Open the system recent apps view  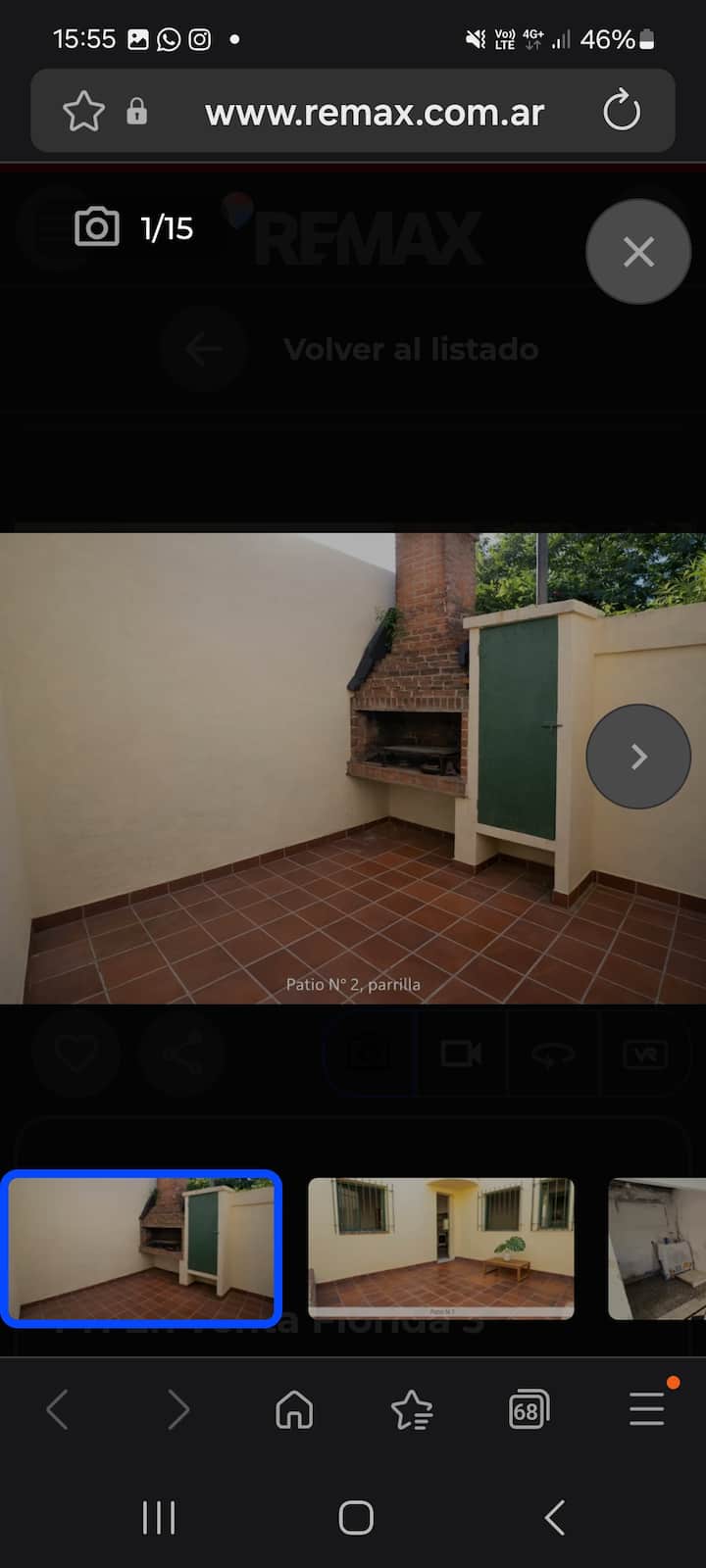[x=159, y=1517]
